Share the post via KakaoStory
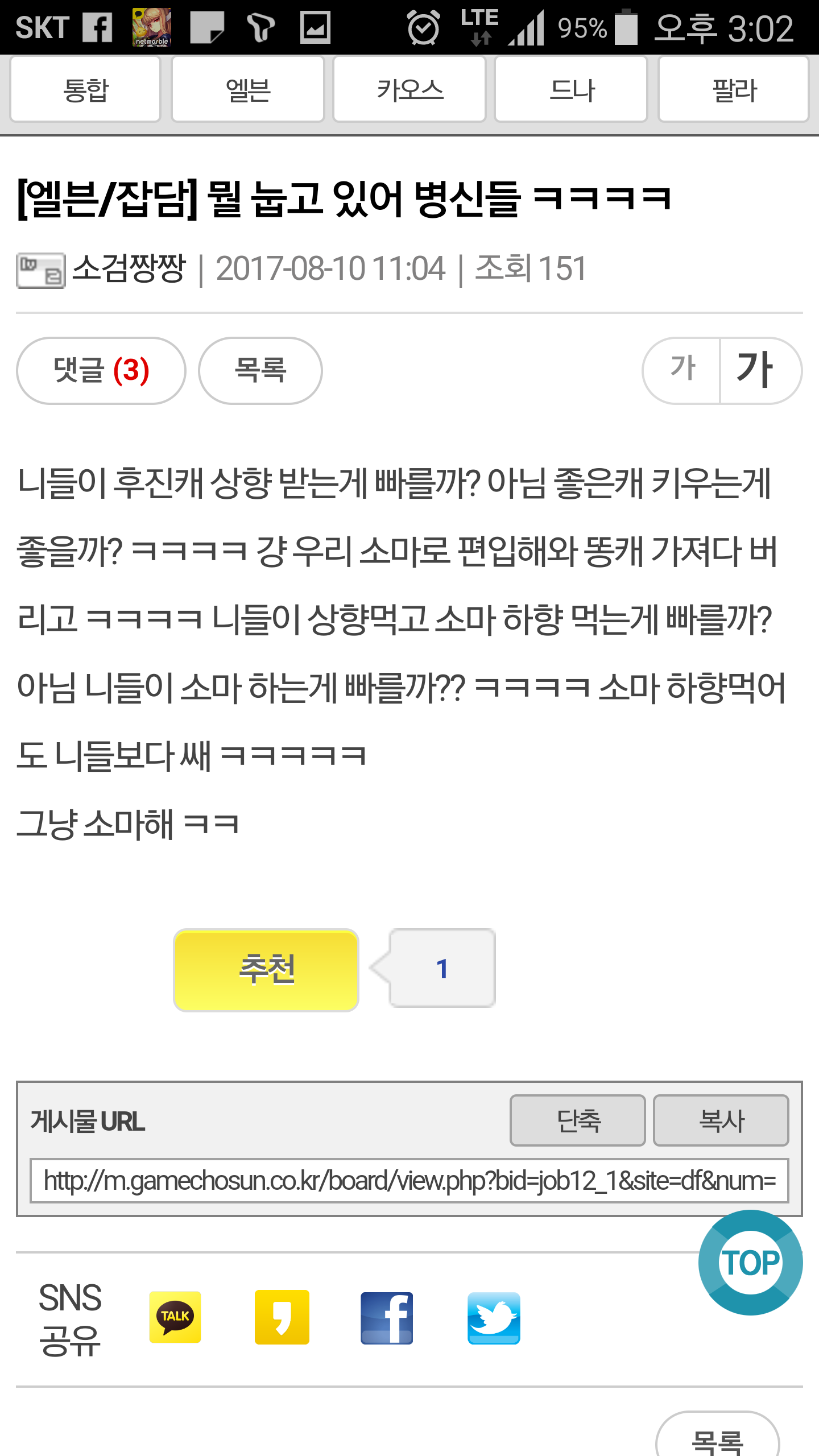 coord(282,1317)
